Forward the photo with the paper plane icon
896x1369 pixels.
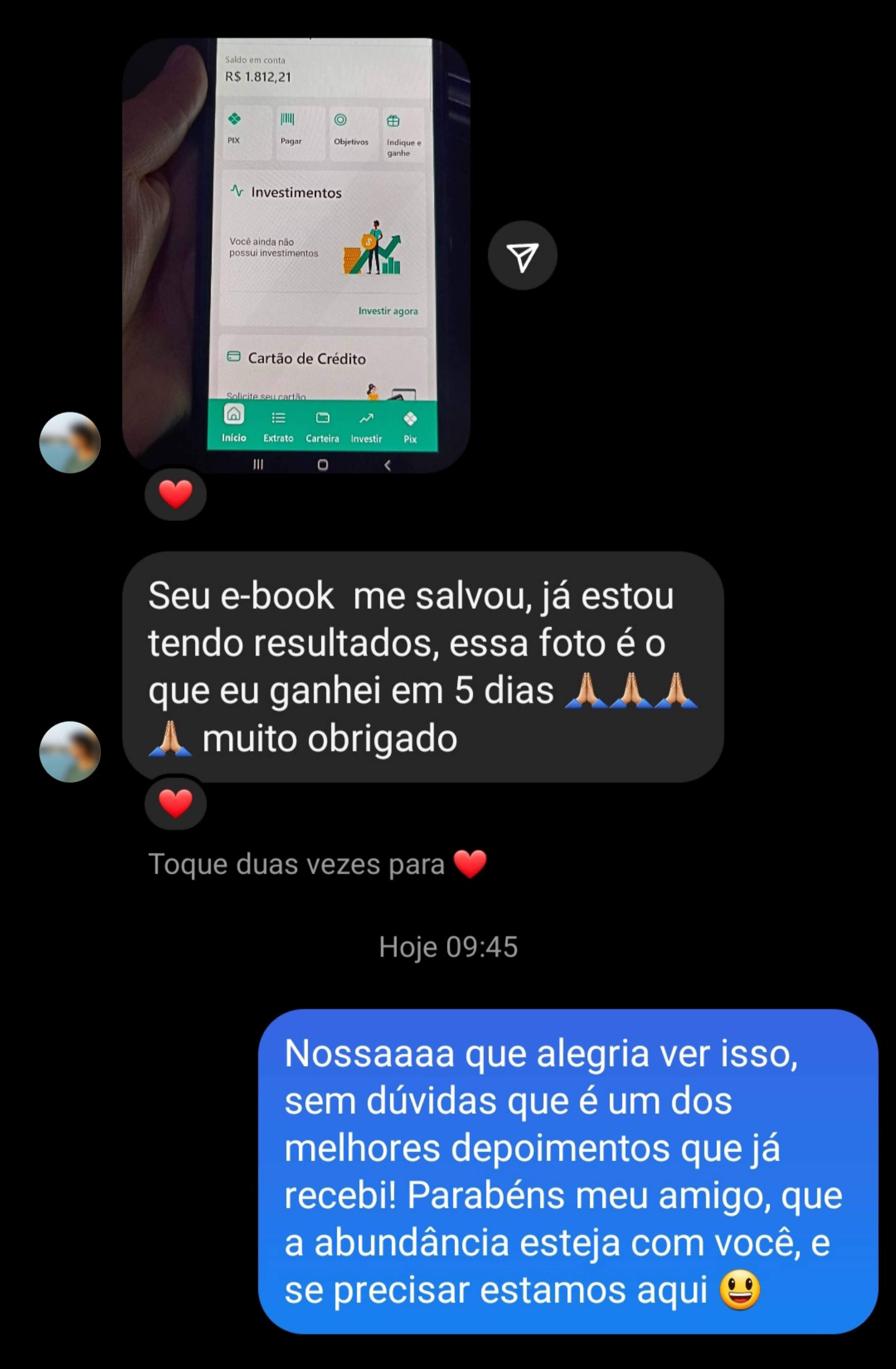coord(522,255)
